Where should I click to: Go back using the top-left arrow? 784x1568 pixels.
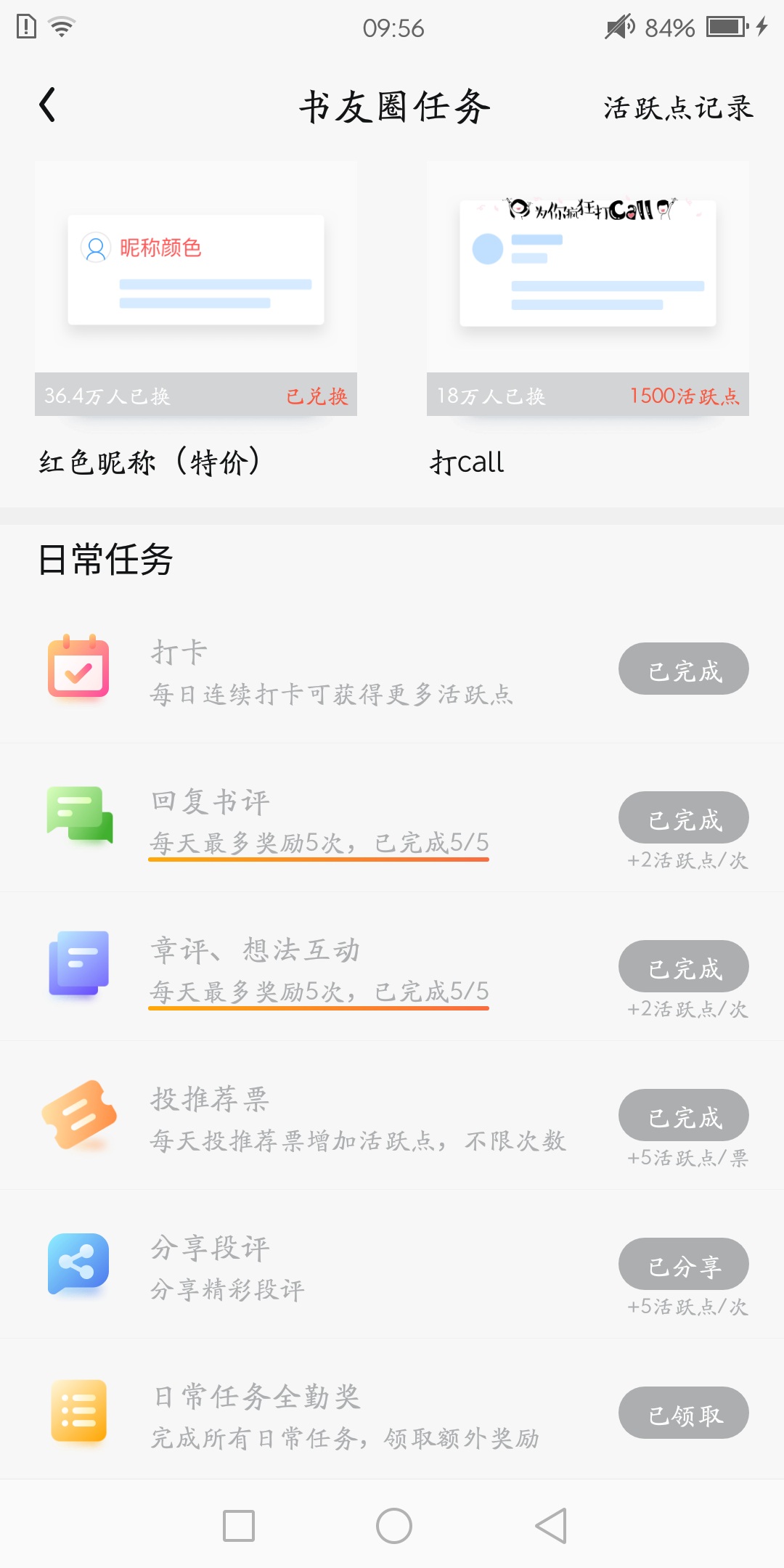(47, 105)
